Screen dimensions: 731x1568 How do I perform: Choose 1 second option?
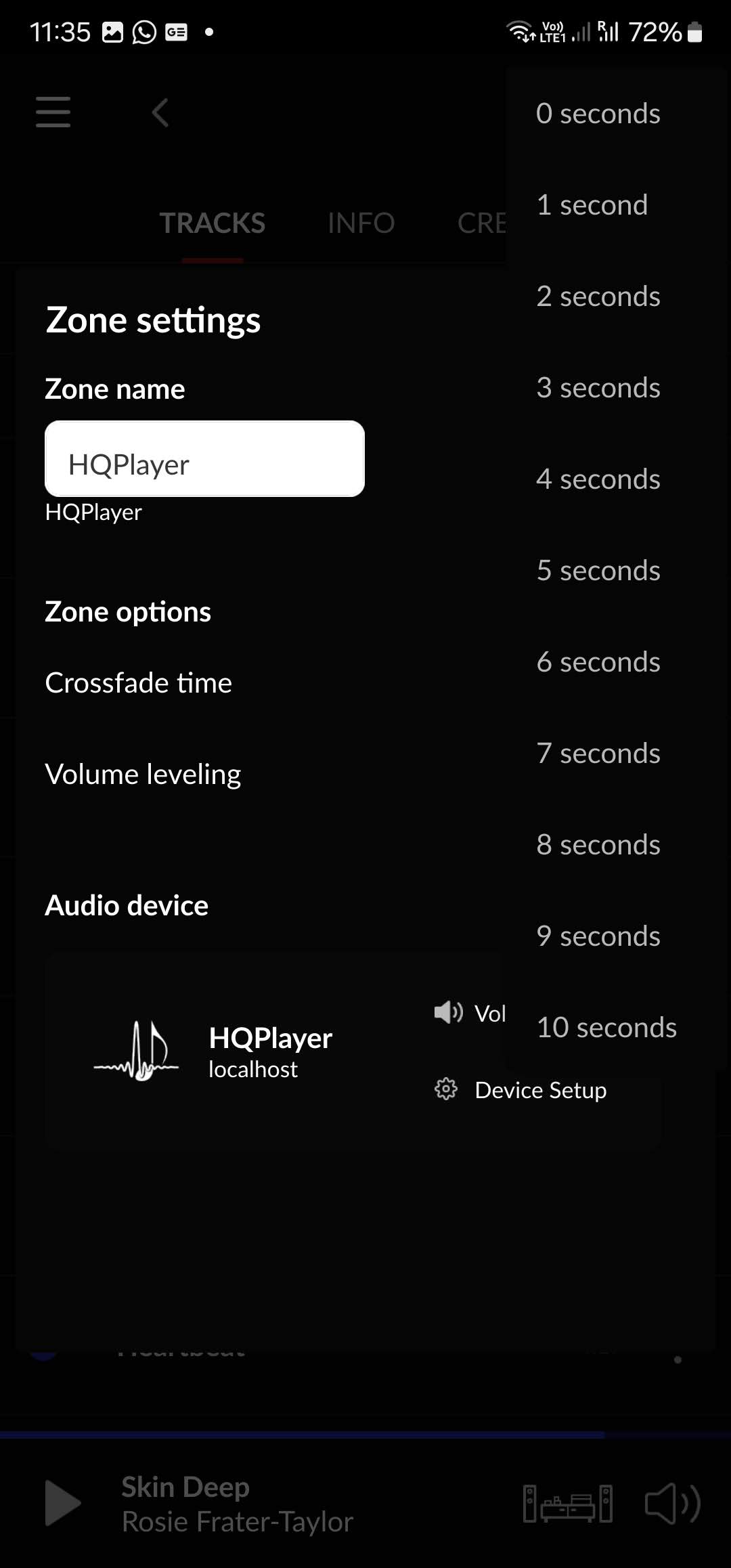tap(616, 205)
